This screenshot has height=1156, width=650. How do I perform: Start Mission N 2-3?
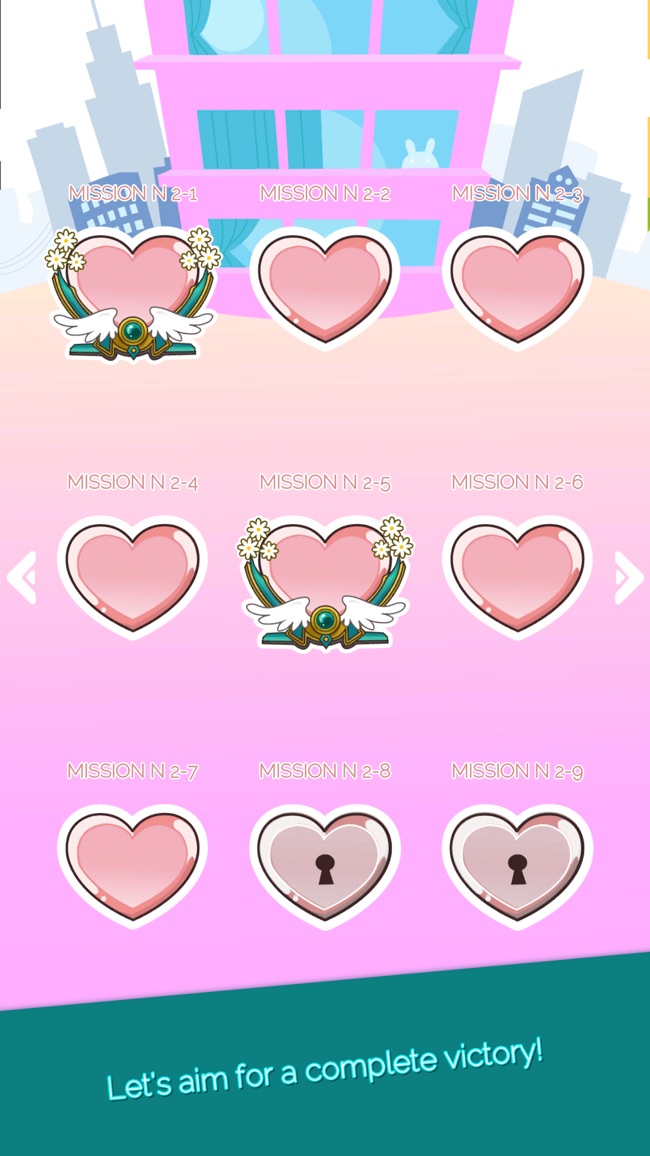point(517,286)
